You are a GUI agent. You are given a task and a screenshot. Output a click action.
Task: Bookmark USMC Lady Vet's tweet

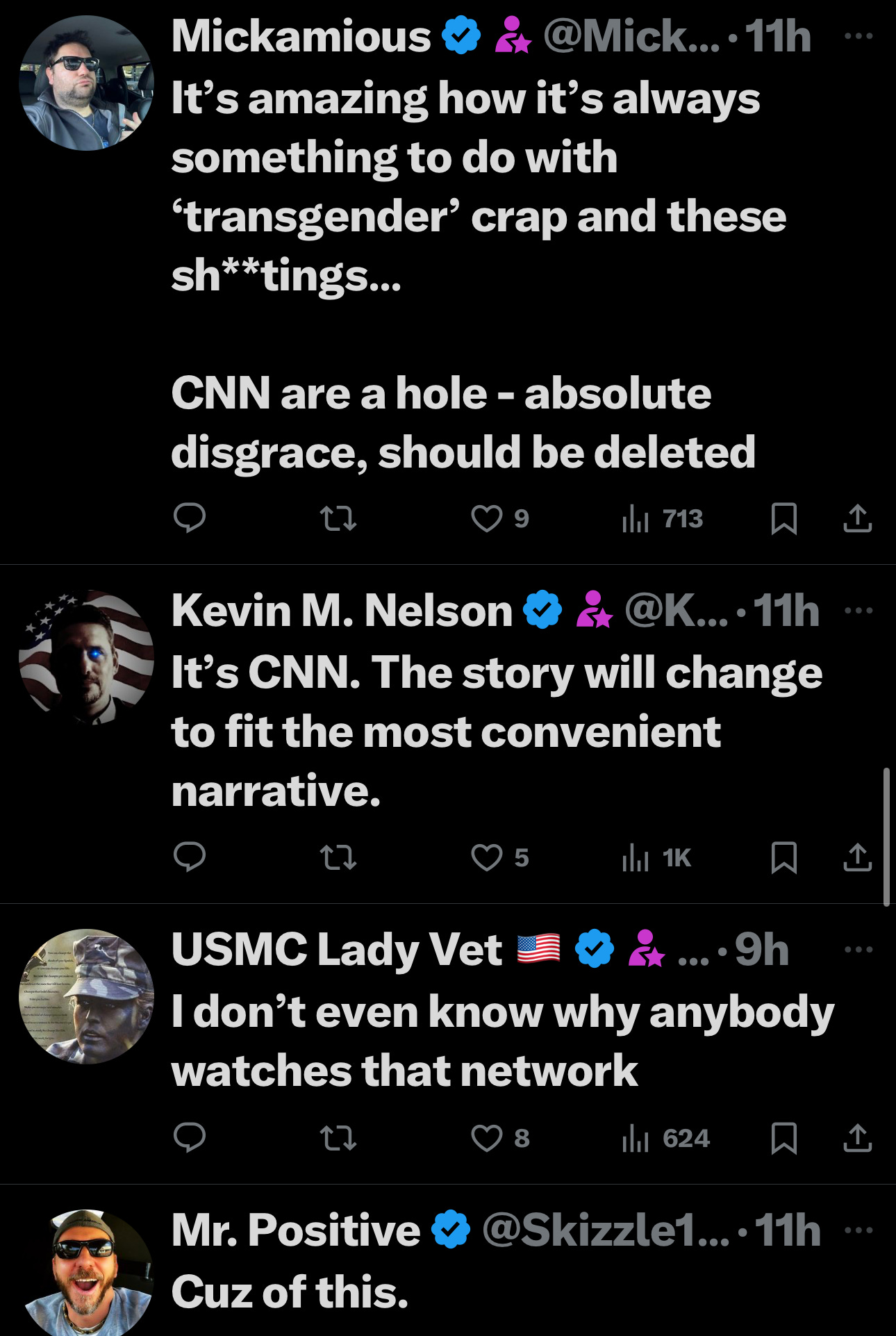click(783, 1138)
